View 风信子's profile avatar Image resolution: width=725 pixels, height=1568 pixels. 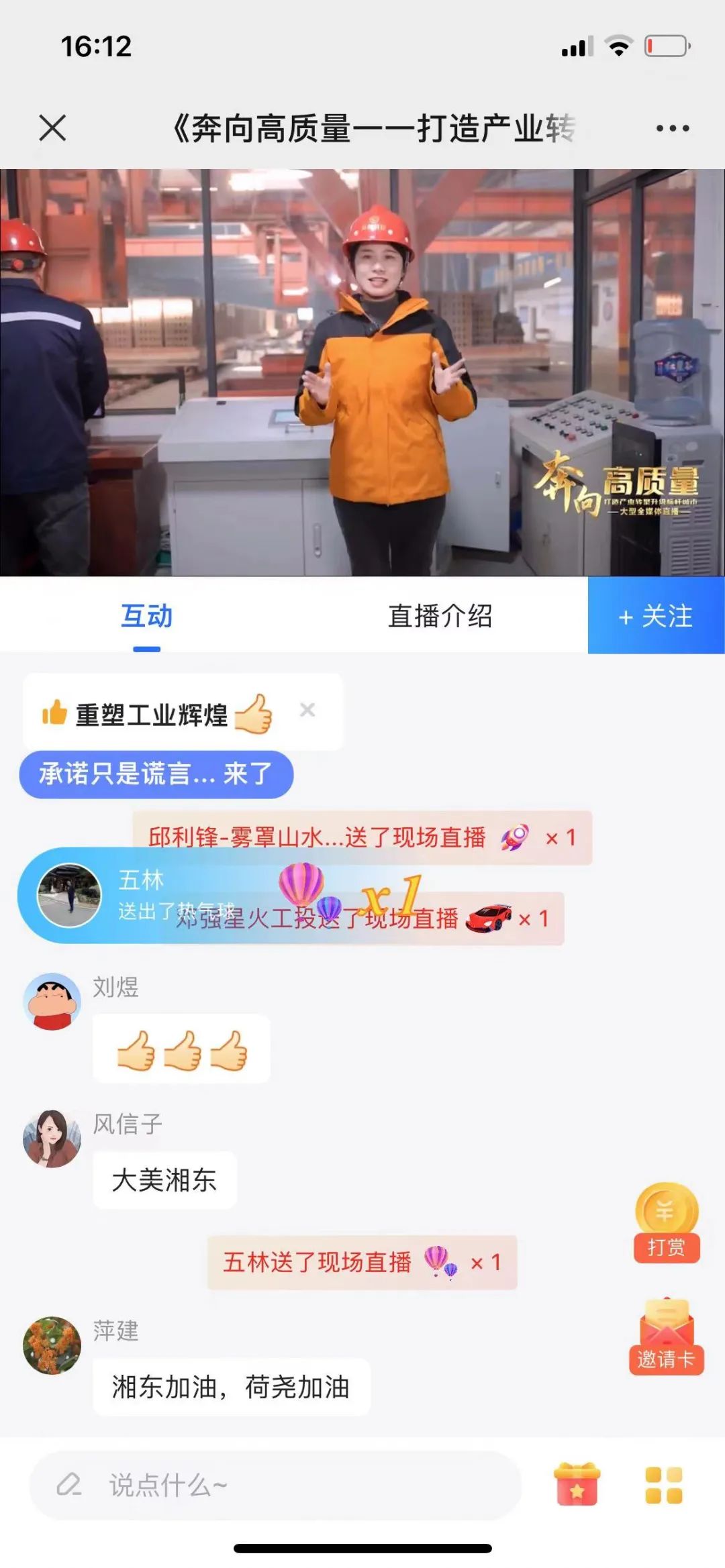coord(52,1139)
